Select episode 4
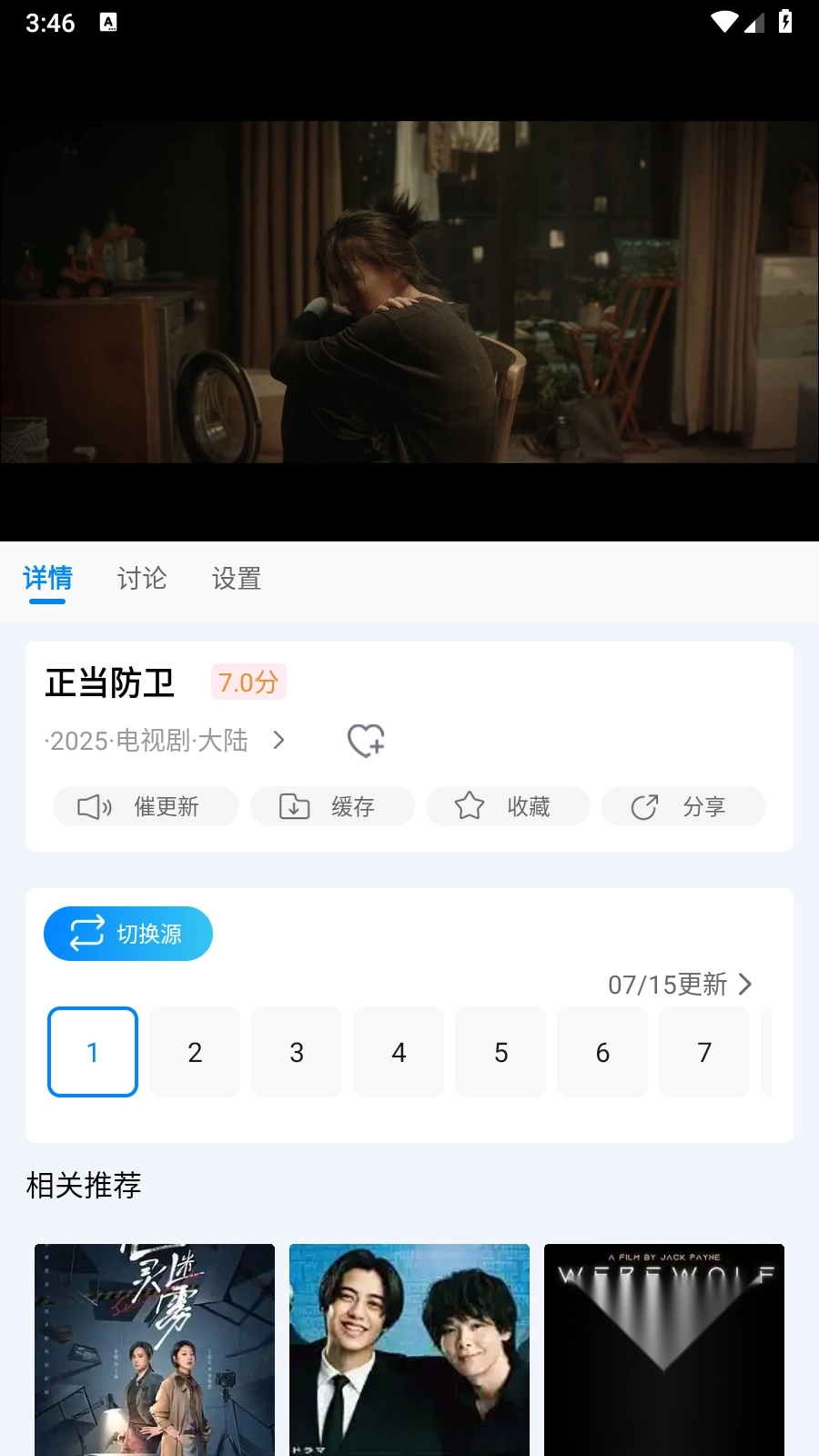The height and width of the screenshot is (1456, 819). pyautogui.click(x=399, y=1052)
